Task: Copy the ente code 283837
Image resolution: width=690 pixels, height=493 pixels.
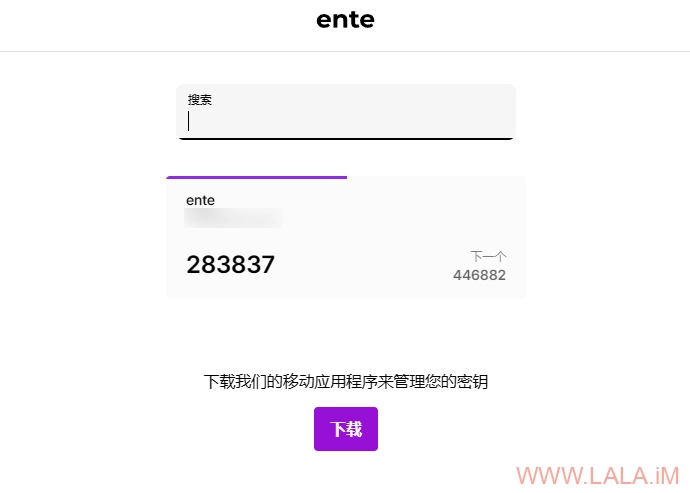Action: pyautogui.click(x=231, y=265)
